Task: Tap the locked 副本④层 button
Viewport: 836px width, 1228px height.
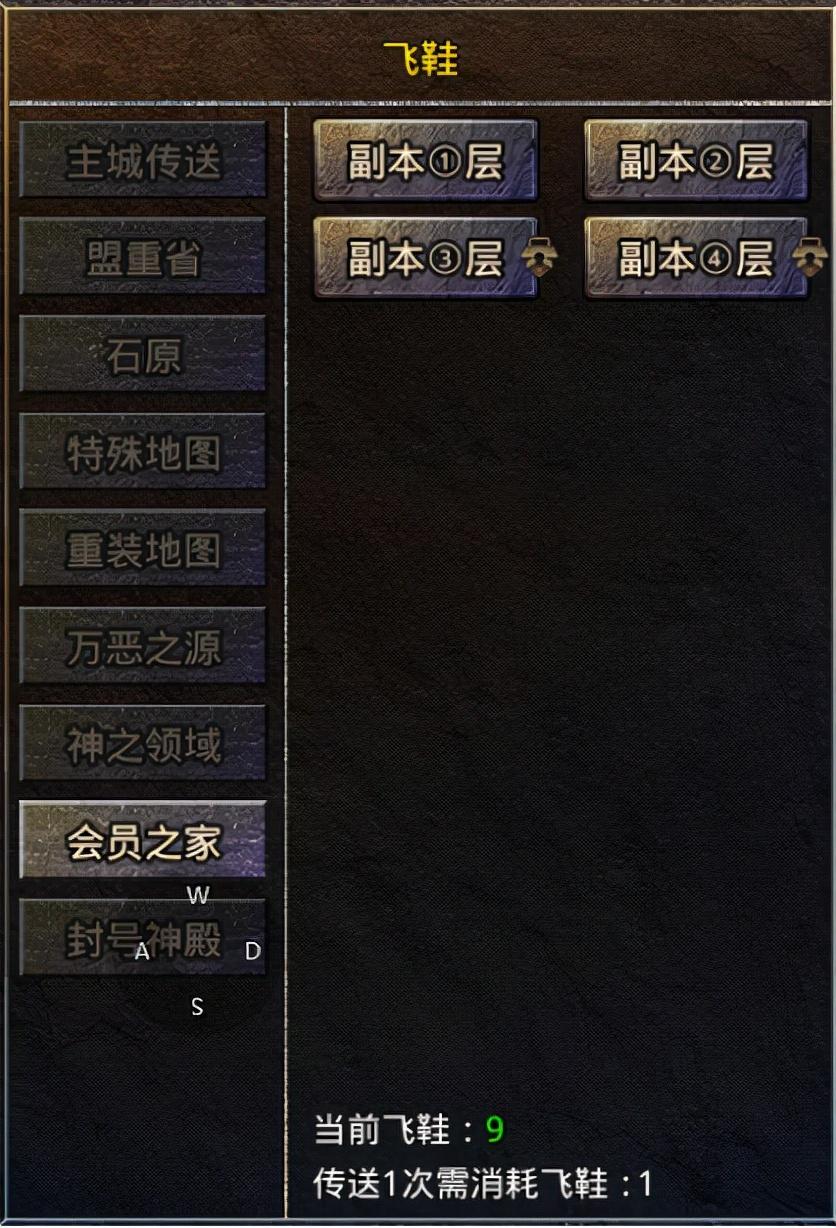Action: pyautogui.click(x=696, y=259)
